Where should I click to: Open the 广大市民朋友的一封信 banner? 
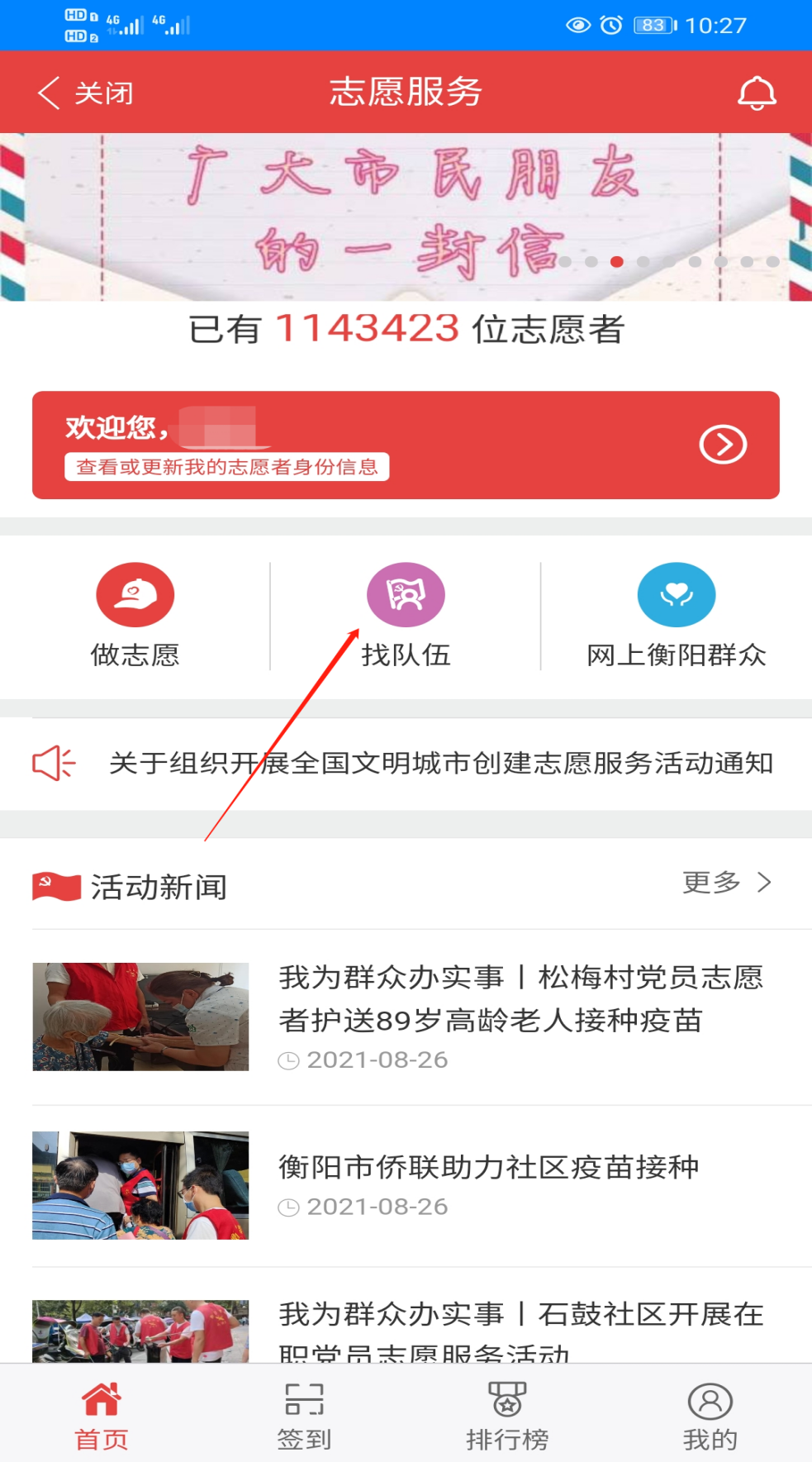click(x=405, y=217)
